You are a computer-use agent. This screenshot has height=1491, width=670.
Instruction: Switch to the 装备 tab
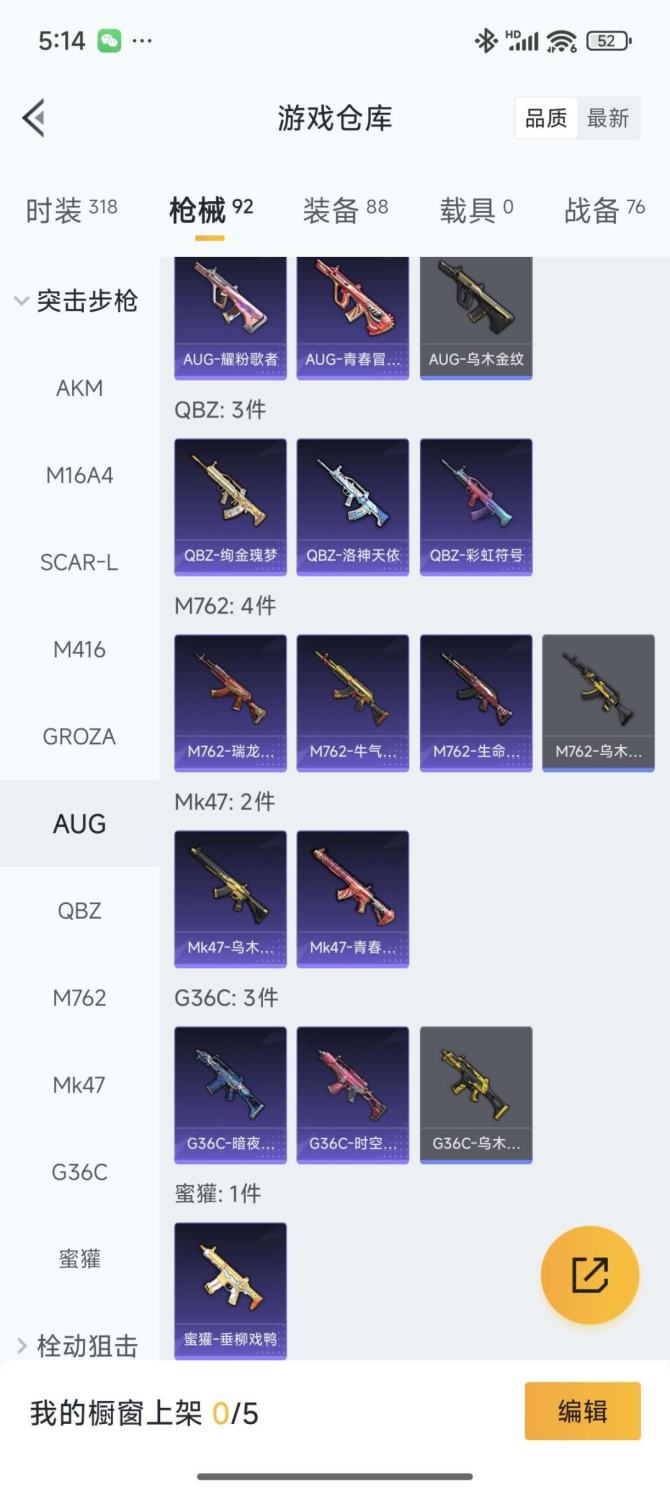pos(345,210)
